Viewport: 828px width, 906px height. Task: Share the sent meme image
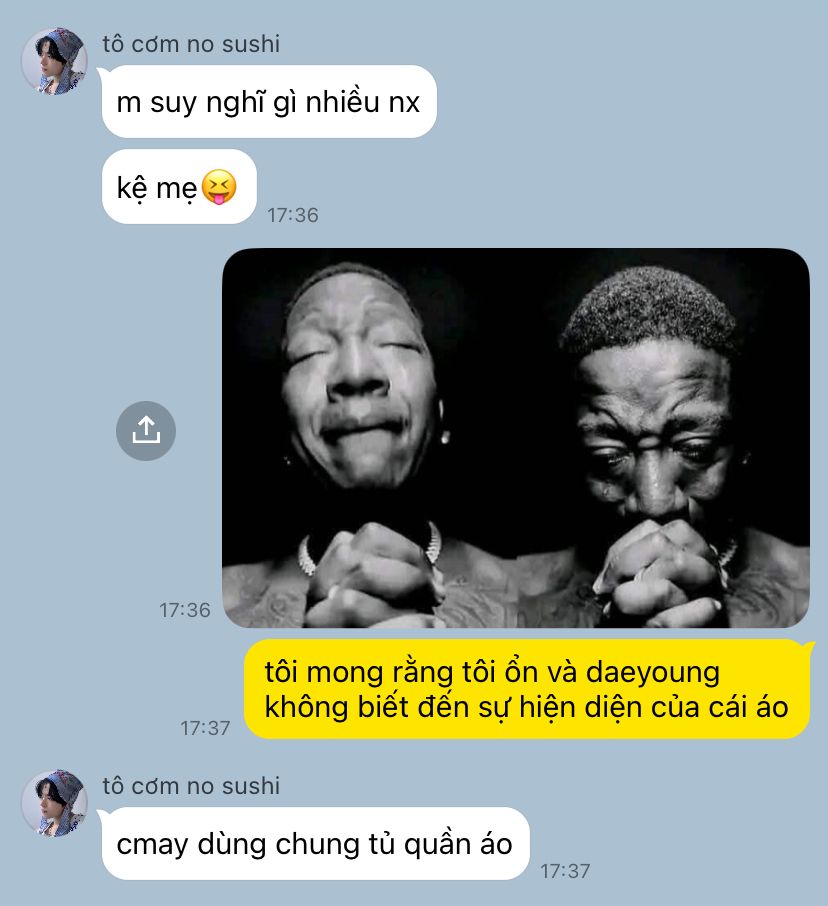(x=146, y=430)
